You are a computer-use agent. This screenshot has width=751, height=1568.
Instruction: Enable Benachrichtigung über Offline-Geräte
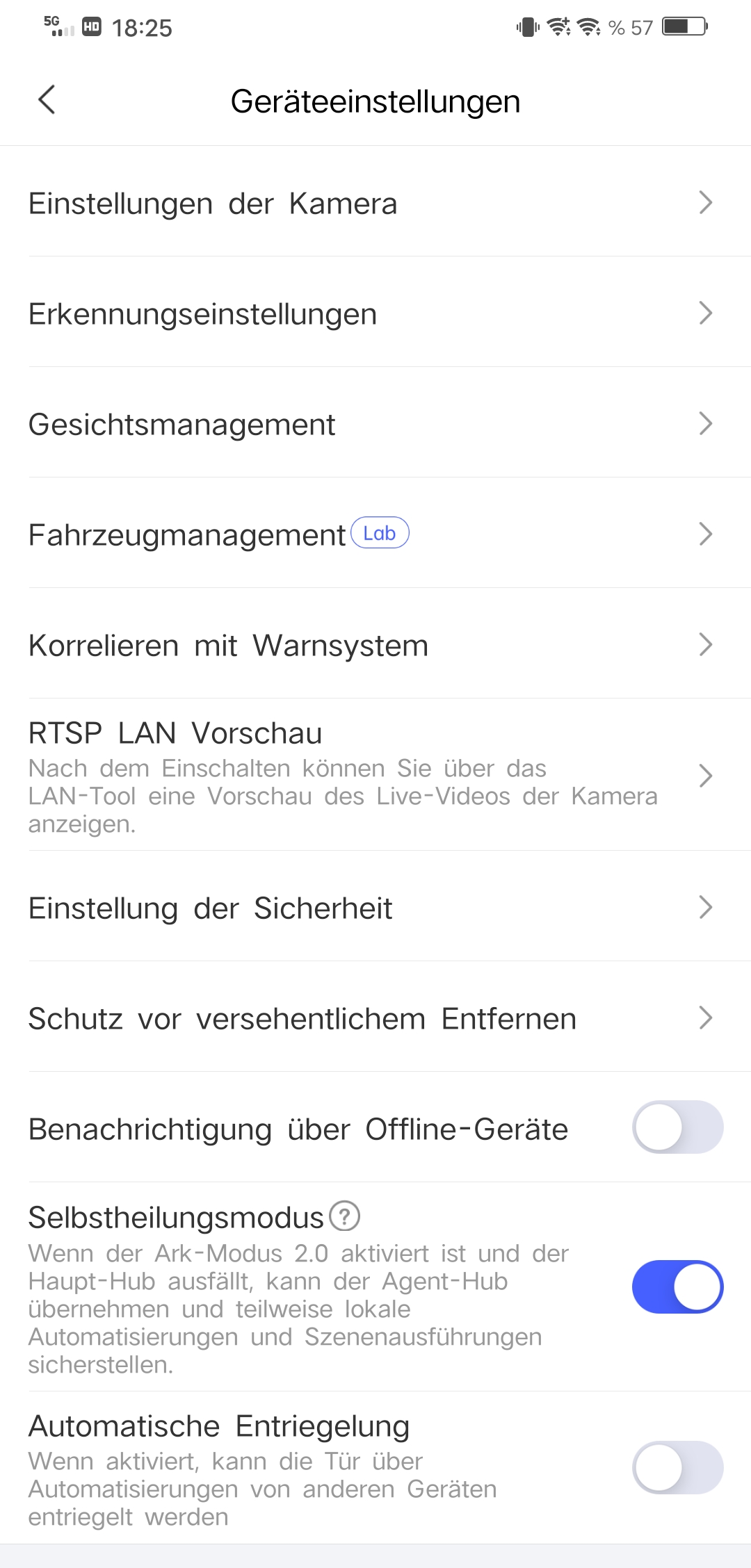click(x=677, y=1127)
